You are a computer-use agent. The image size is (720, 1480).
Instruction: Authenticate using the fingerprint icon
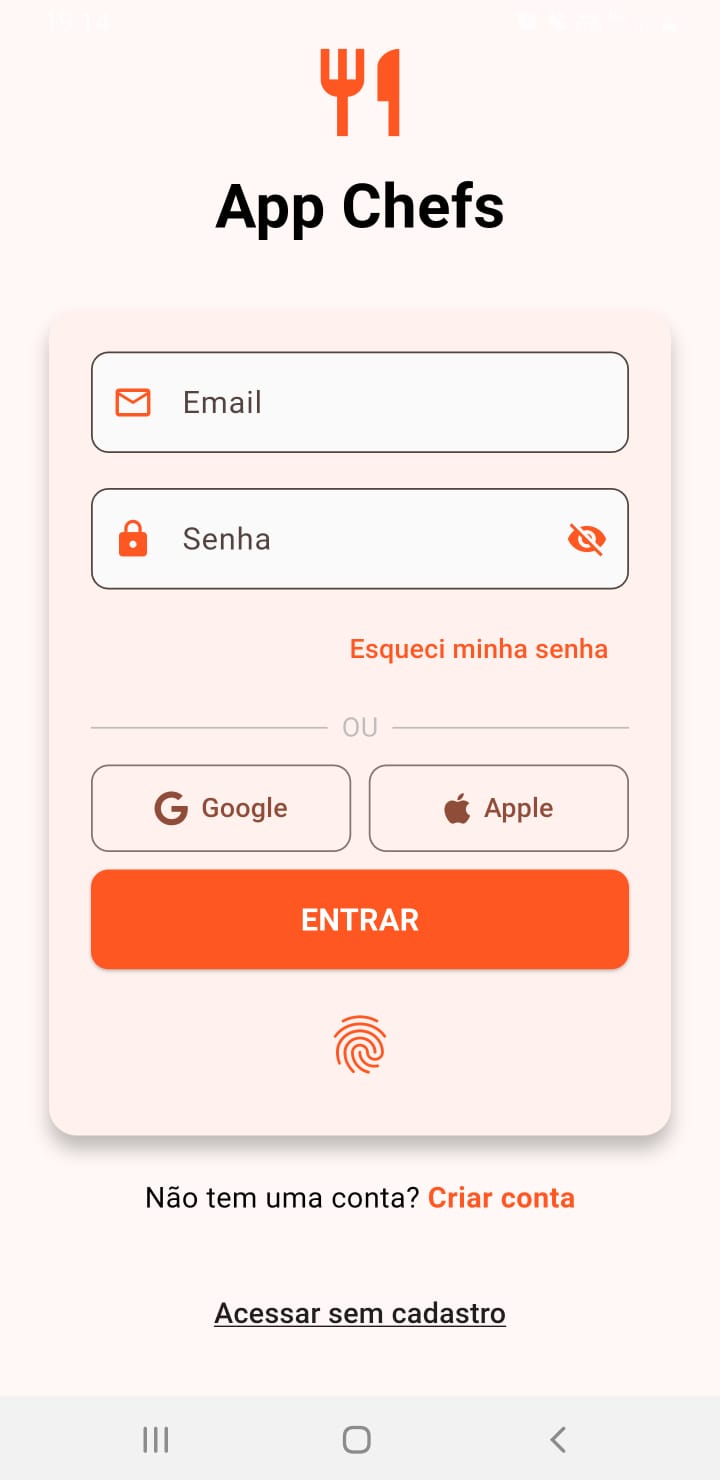tap(360, 1045)
